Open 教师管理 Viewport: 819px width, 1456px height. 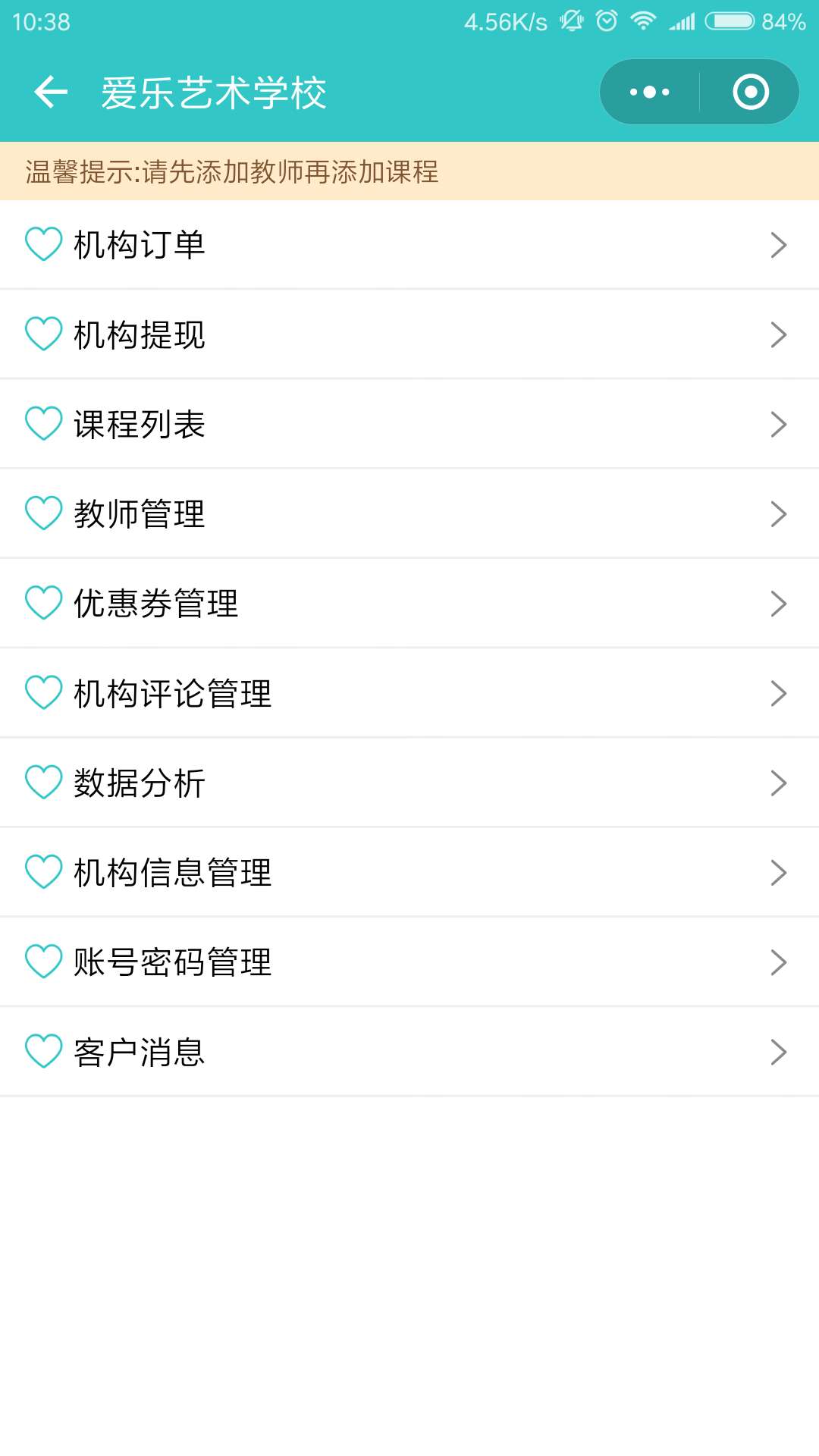coord(409,513)
